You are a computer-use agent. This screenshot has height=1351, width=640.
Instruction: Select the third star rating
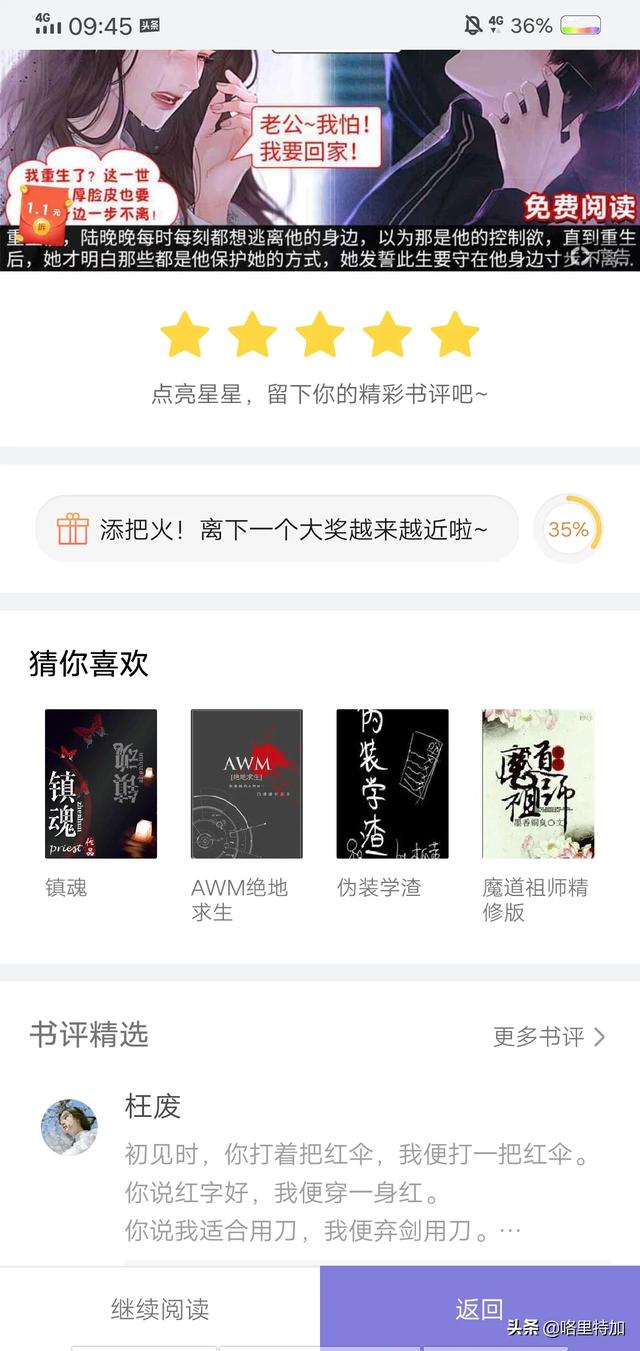pyautogui.click(x=320, y=334)
